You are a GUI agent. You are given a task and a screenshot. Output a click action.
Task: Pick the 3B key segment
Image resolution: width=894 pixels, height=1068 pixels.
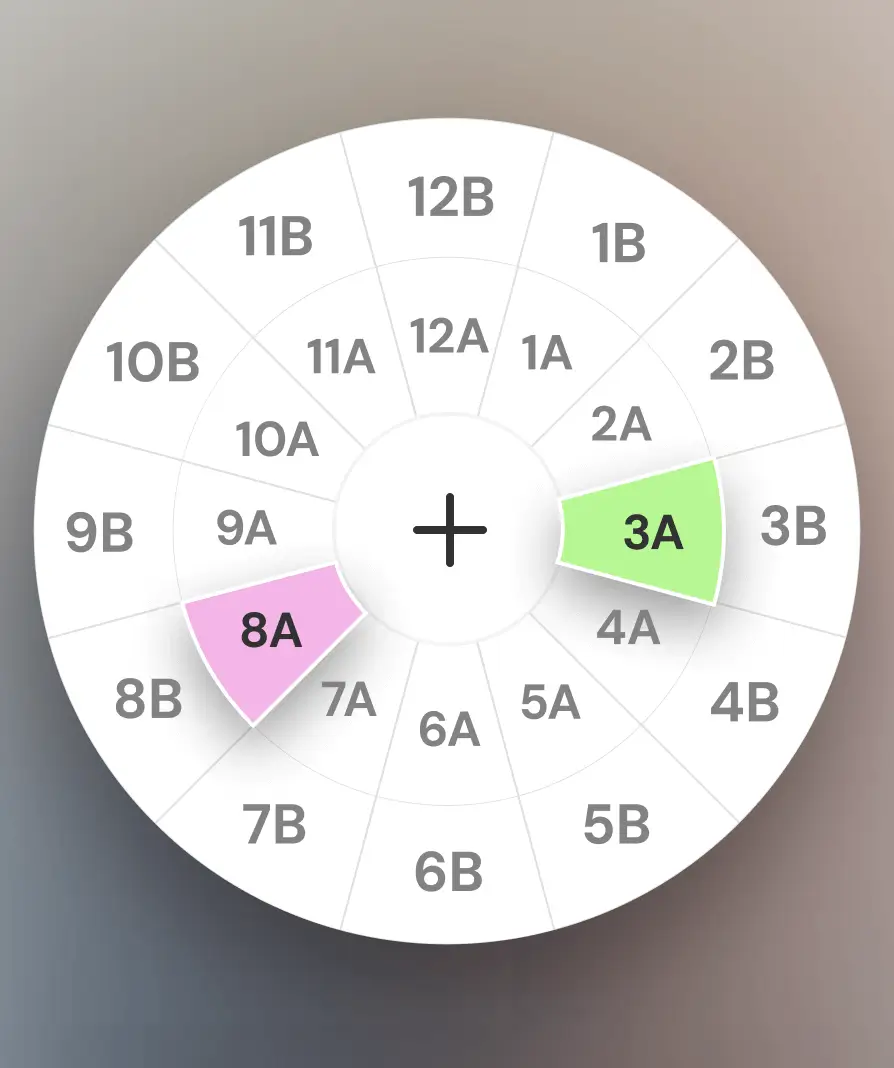[793, 526]
